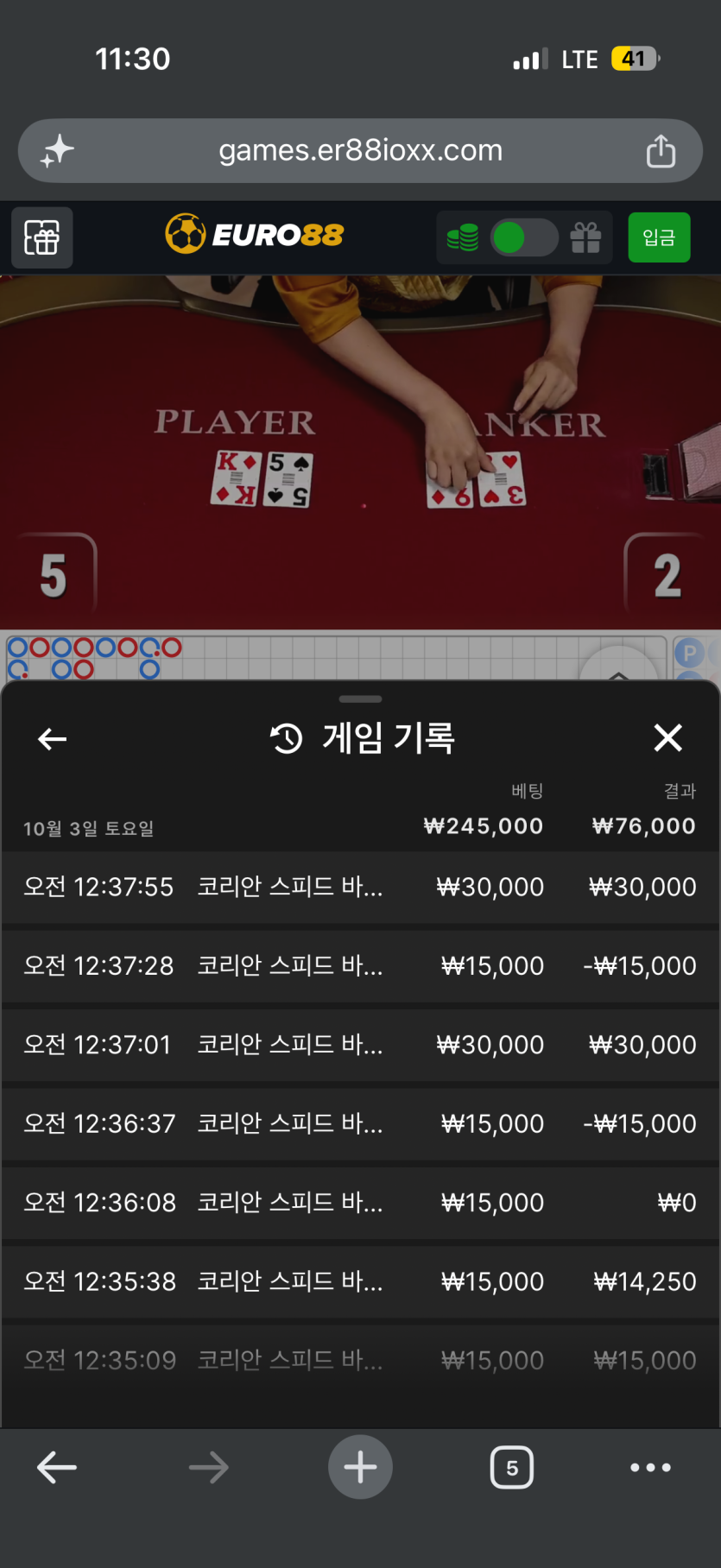Navigate back in the browser
Image resolution: width=721 pixels, height=1568 pixels.
click(x=57, y=1467)
